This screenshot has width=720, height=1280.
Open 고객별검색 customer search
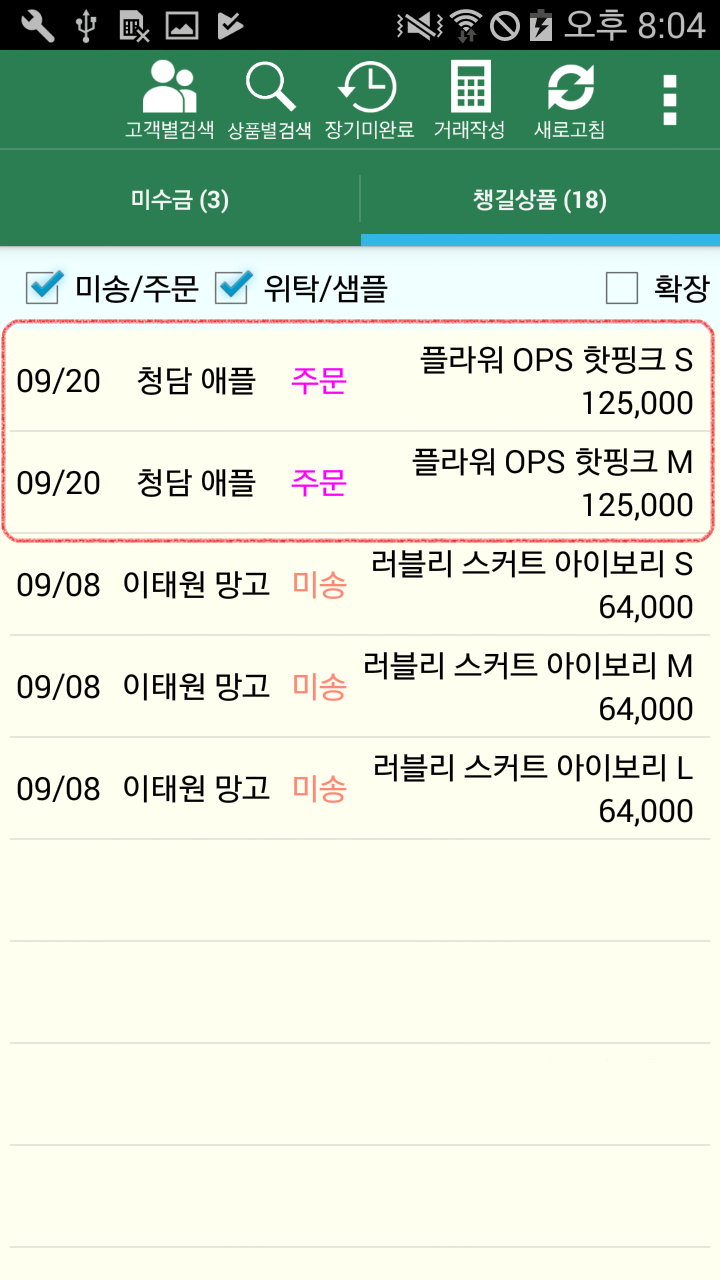[169, 100]
